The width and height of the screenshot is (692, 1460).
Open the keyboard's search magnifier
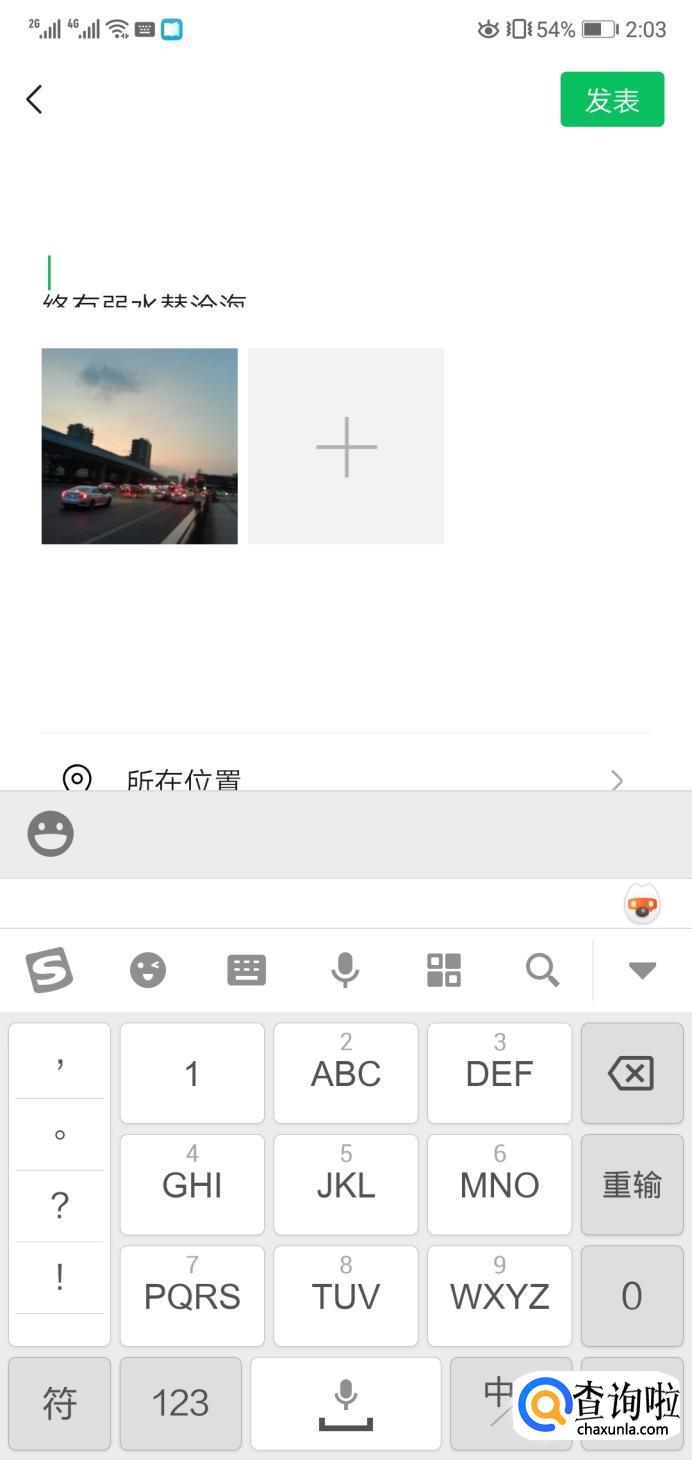click(542, 969)
